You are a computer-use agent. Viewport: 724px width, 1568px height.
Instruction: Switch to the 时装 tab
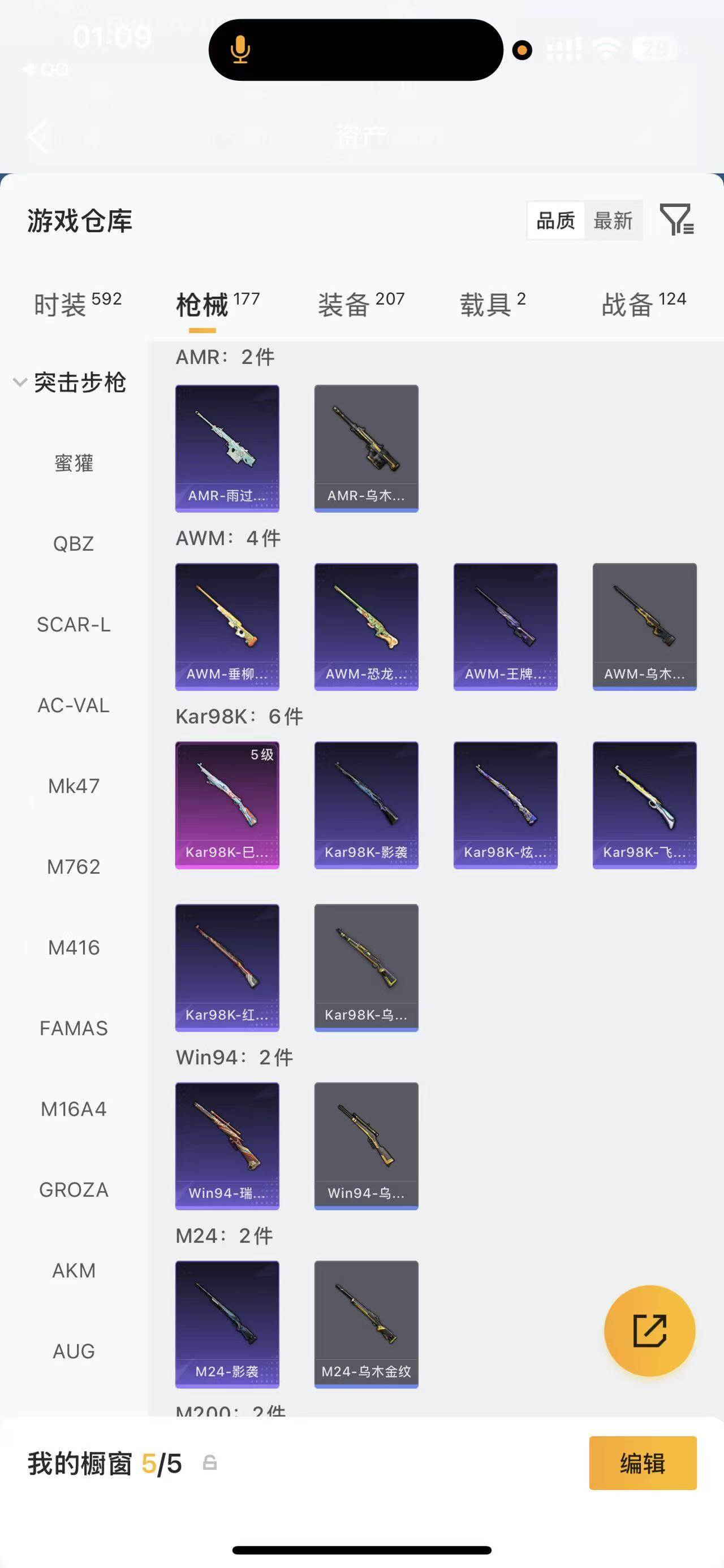(77, 304)
